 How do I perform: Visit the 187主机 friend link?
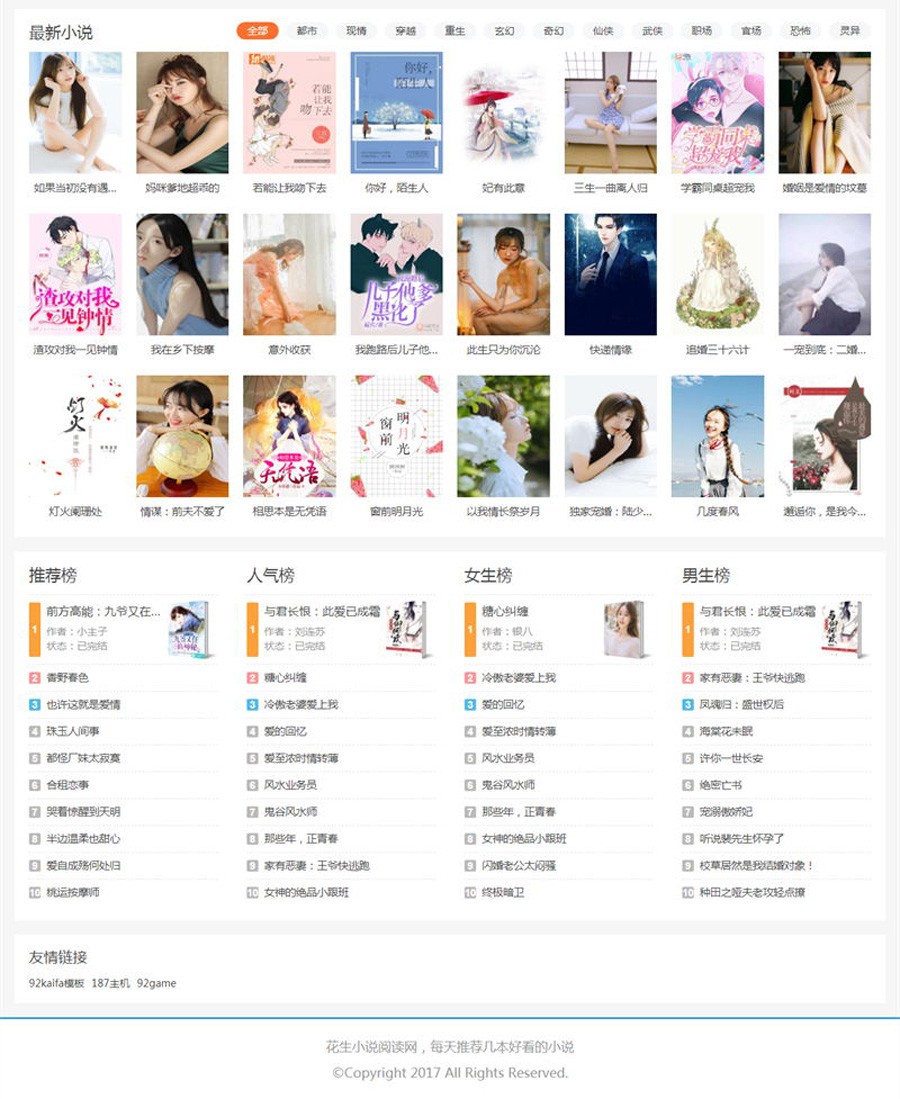point(110,983)
